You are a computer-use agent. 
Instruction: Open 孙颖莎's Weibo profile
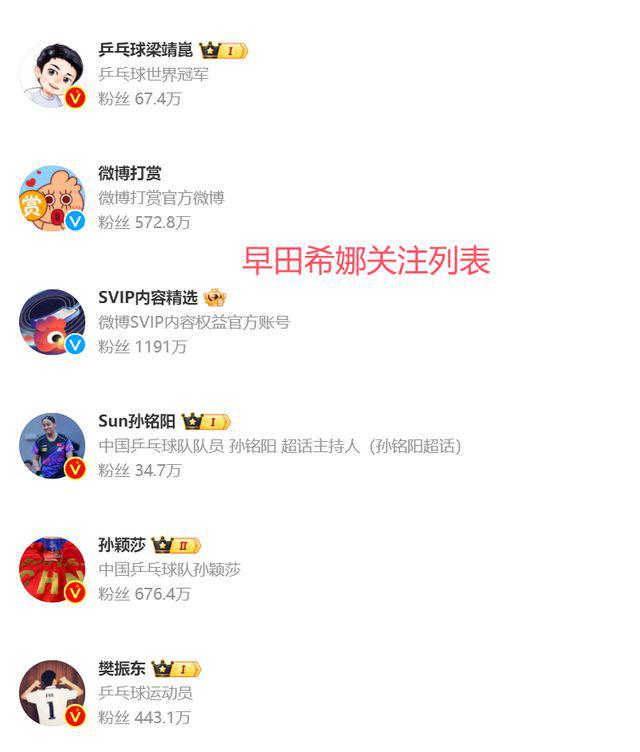click(x=122, y=545)
